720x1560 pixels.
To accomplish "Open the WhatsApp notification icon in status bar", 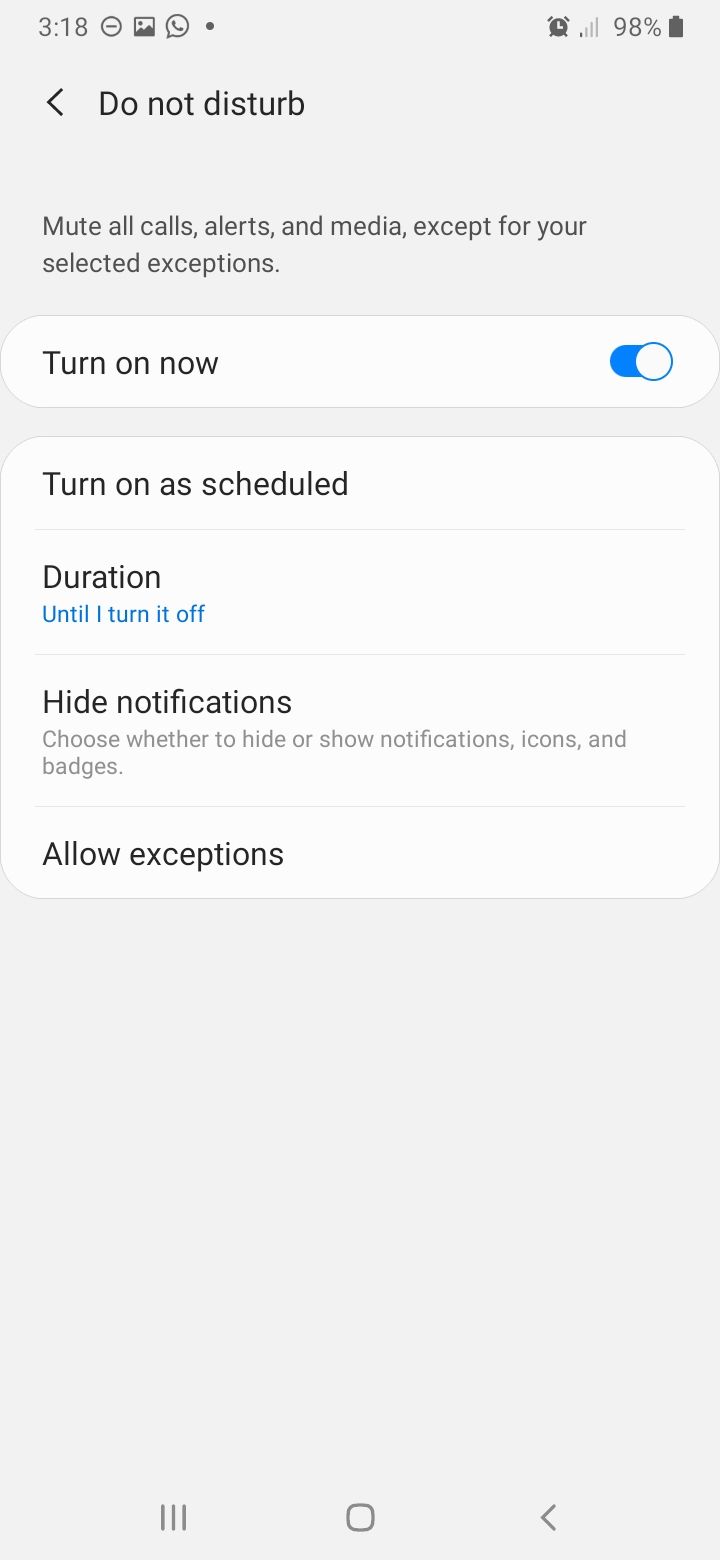I will point(177,26).
